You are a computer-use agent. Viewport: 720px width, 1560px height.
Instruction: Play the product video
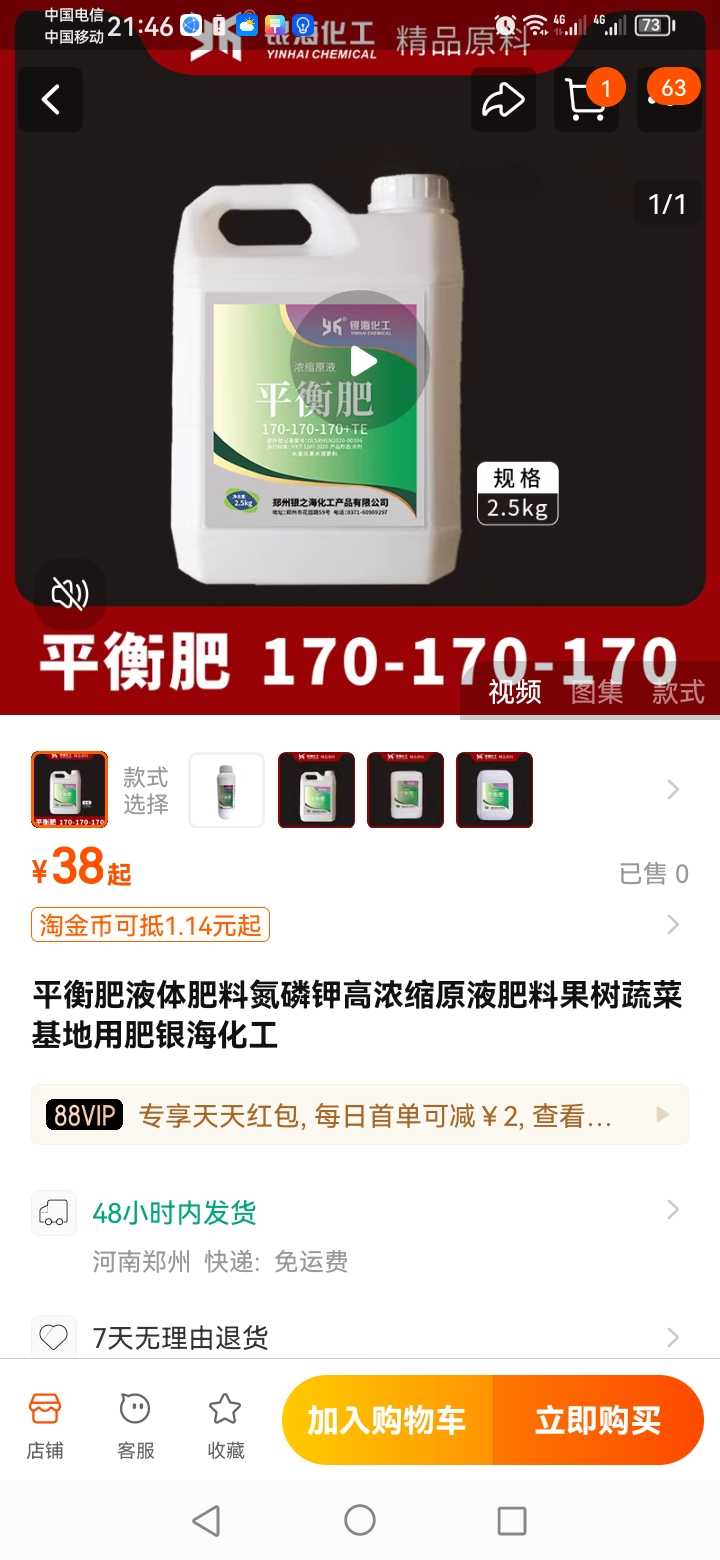[360, 360]
